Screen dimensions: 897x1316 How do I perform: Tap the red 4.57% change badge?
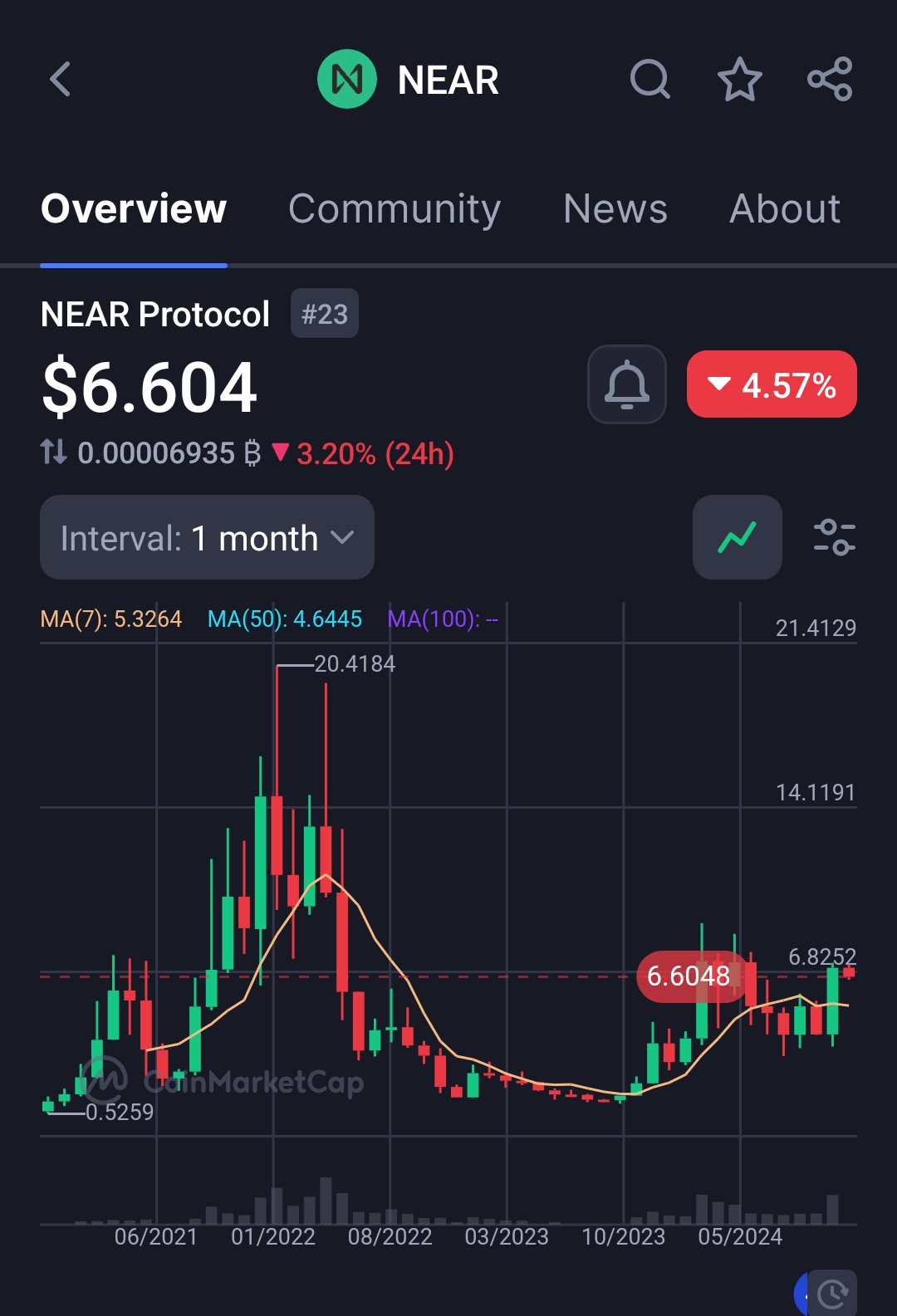click(x=772, y=384)
